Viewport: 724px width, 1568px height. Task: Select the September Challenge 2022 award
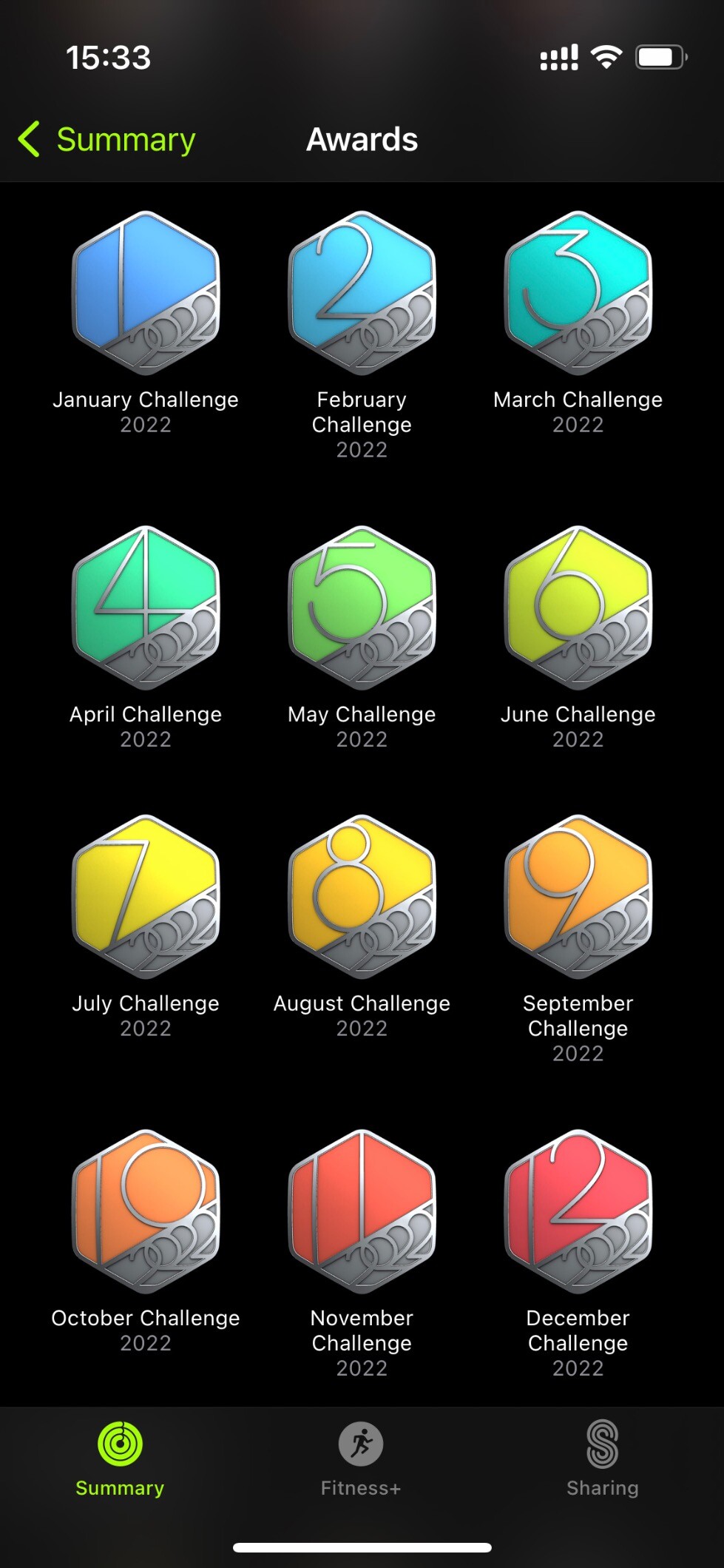[578, 896]
